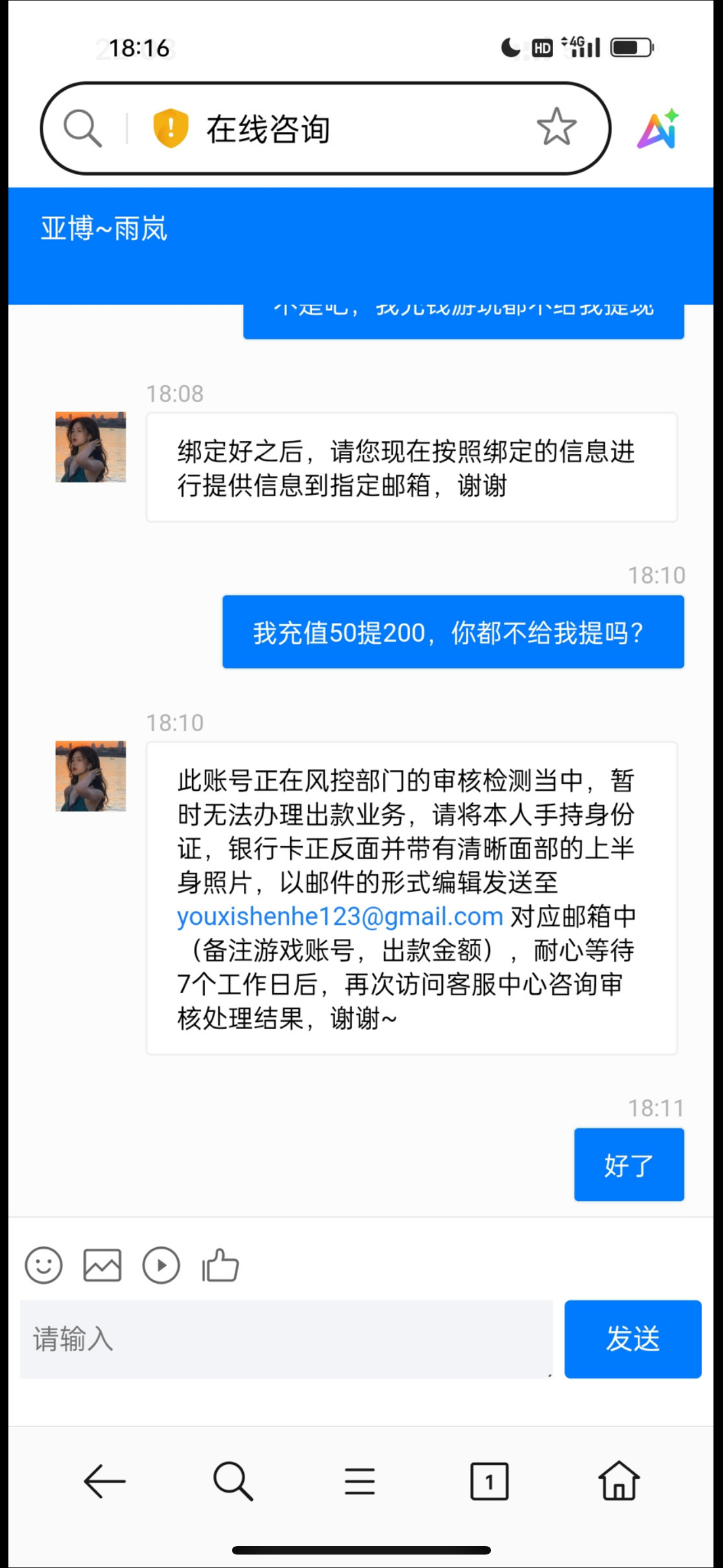This screenshot has width=723, height=1568.
Task: Open the AI assistant icon
Action: (659, 129)
